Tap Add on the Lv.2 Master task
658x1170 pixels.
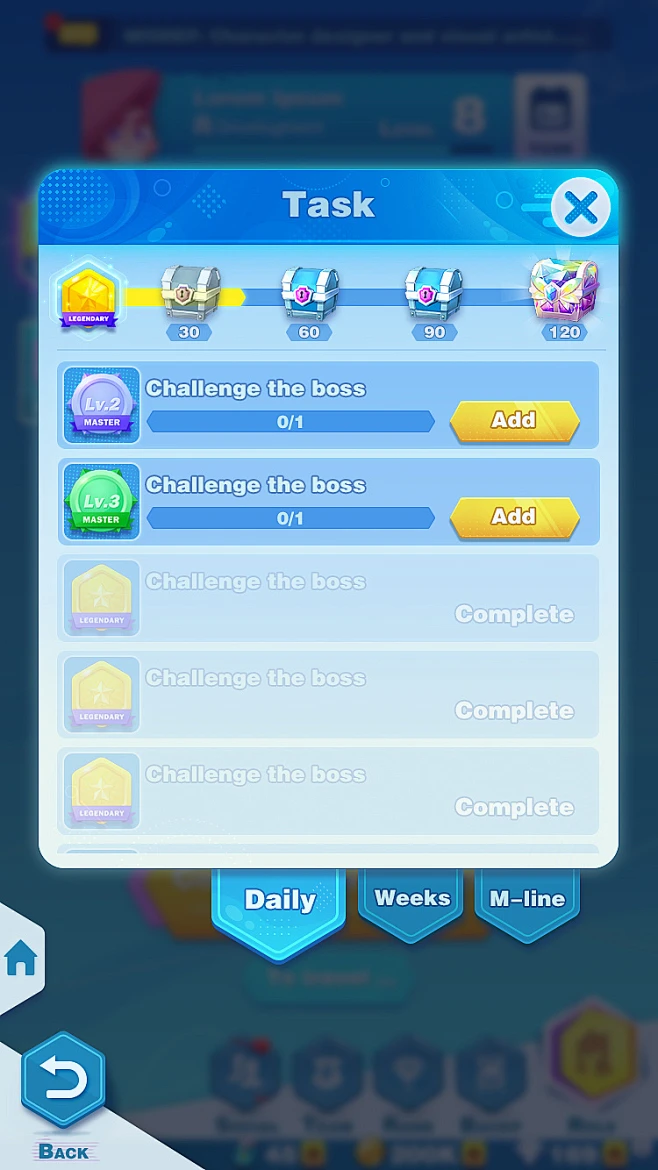[x=514, y=421]
